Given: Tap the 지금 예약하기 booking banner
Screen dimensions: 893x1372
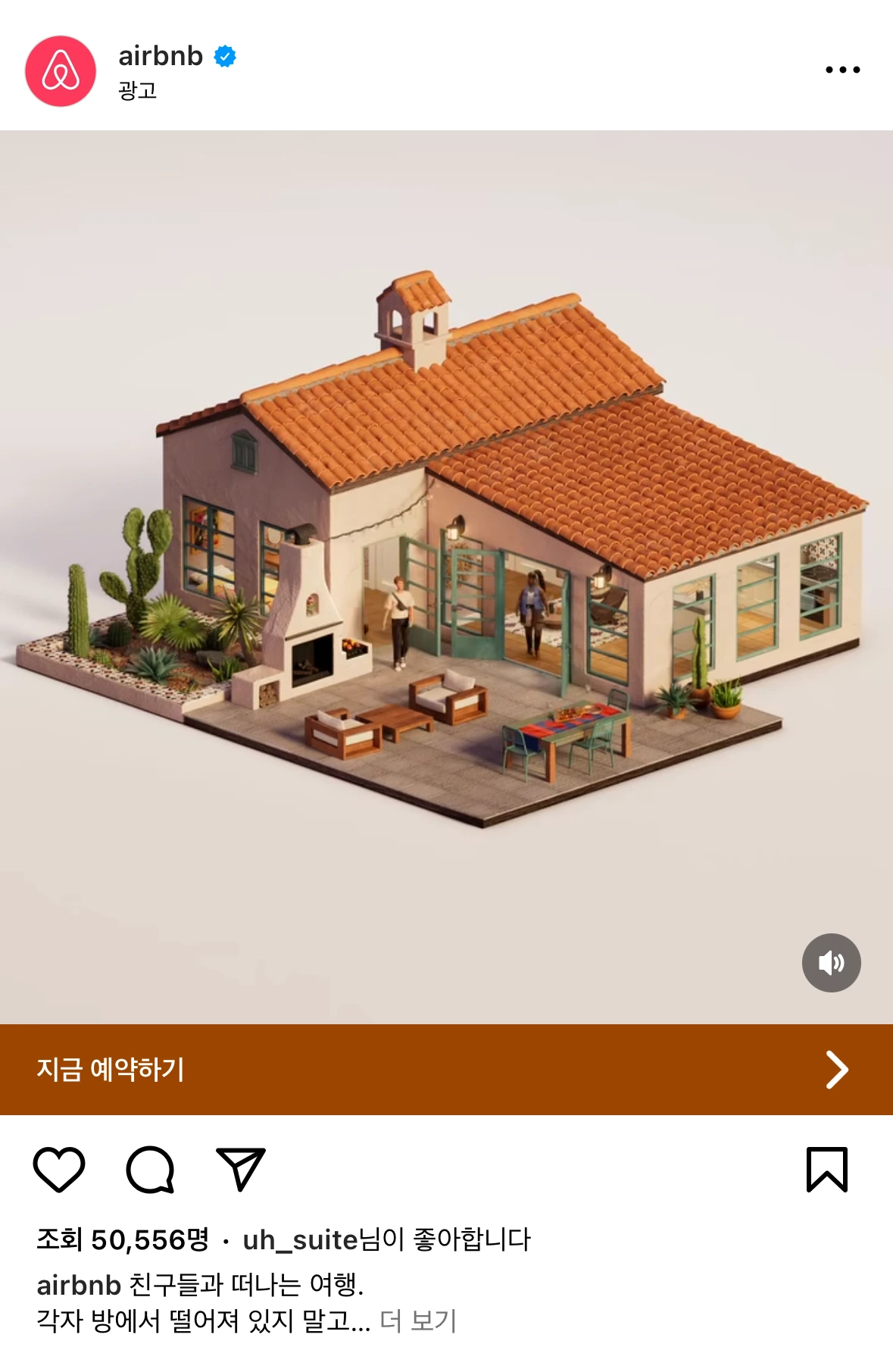Looking at the screenshot, I should pyautogui.click(x=446, y=1069).
